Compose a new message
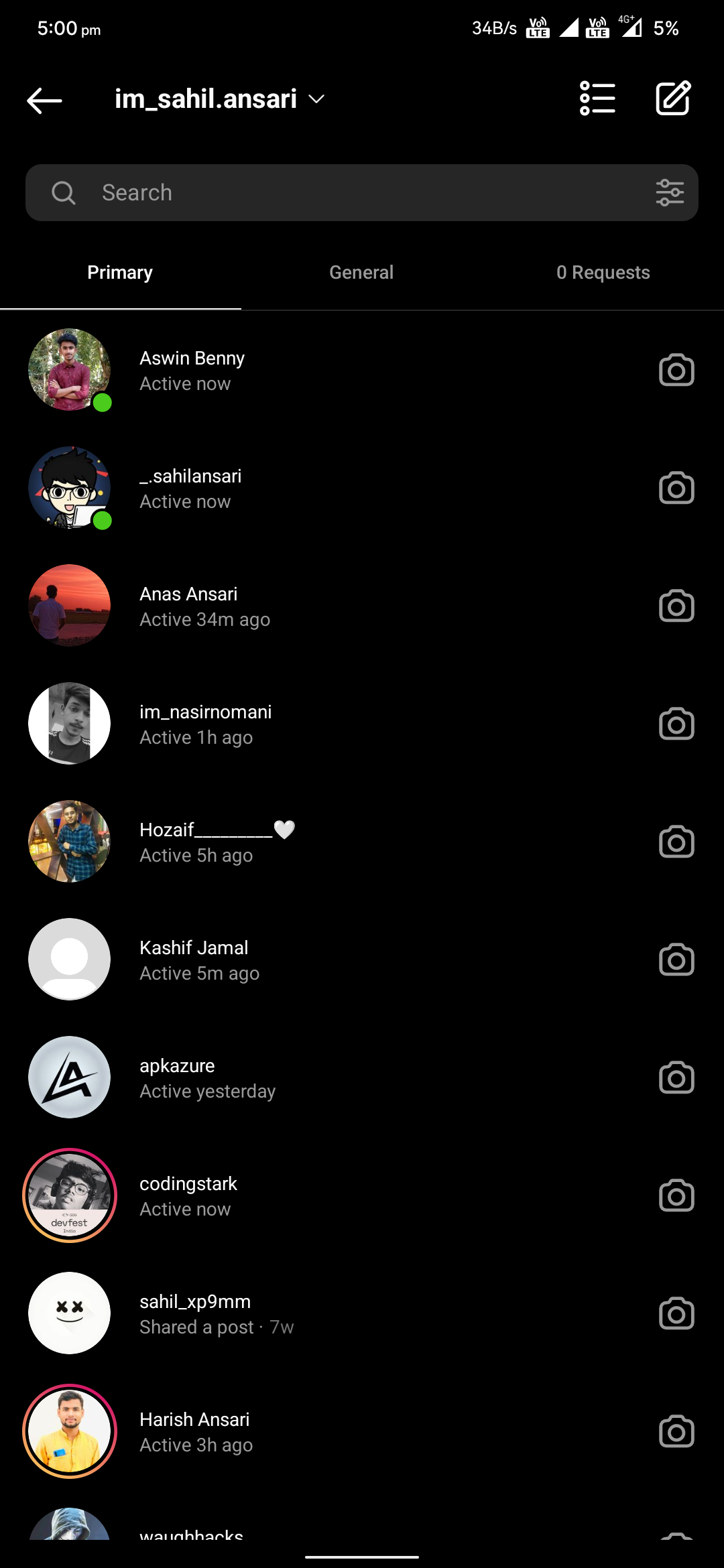The image size is (724, 1568). click(672, 99)
